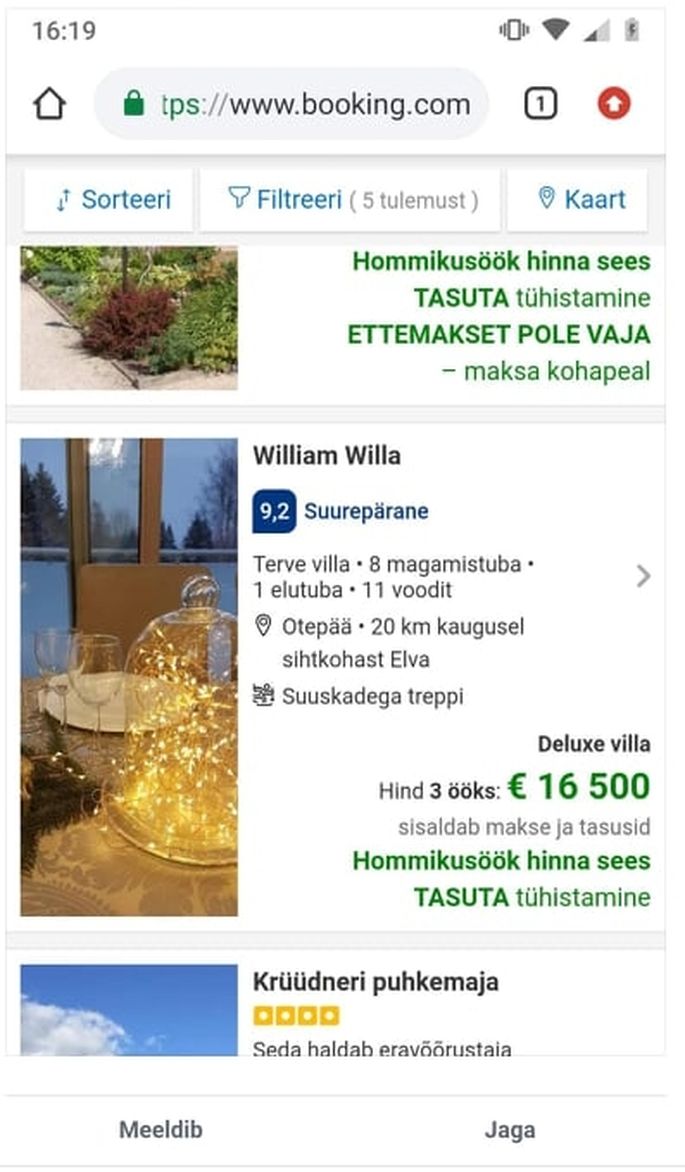Open the Sorteeri sorting options

[x=112, y=199]
